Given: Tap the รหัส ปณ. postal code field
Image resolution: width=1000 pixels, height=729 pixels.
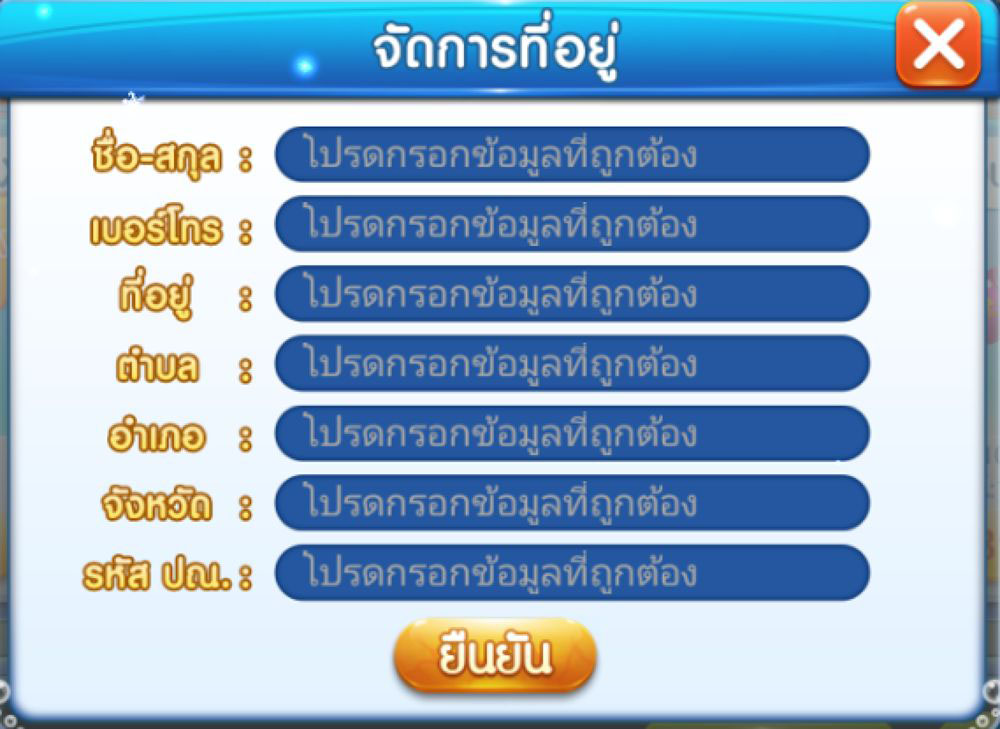Looking at the screenshot, I should [x=572, y=573].
